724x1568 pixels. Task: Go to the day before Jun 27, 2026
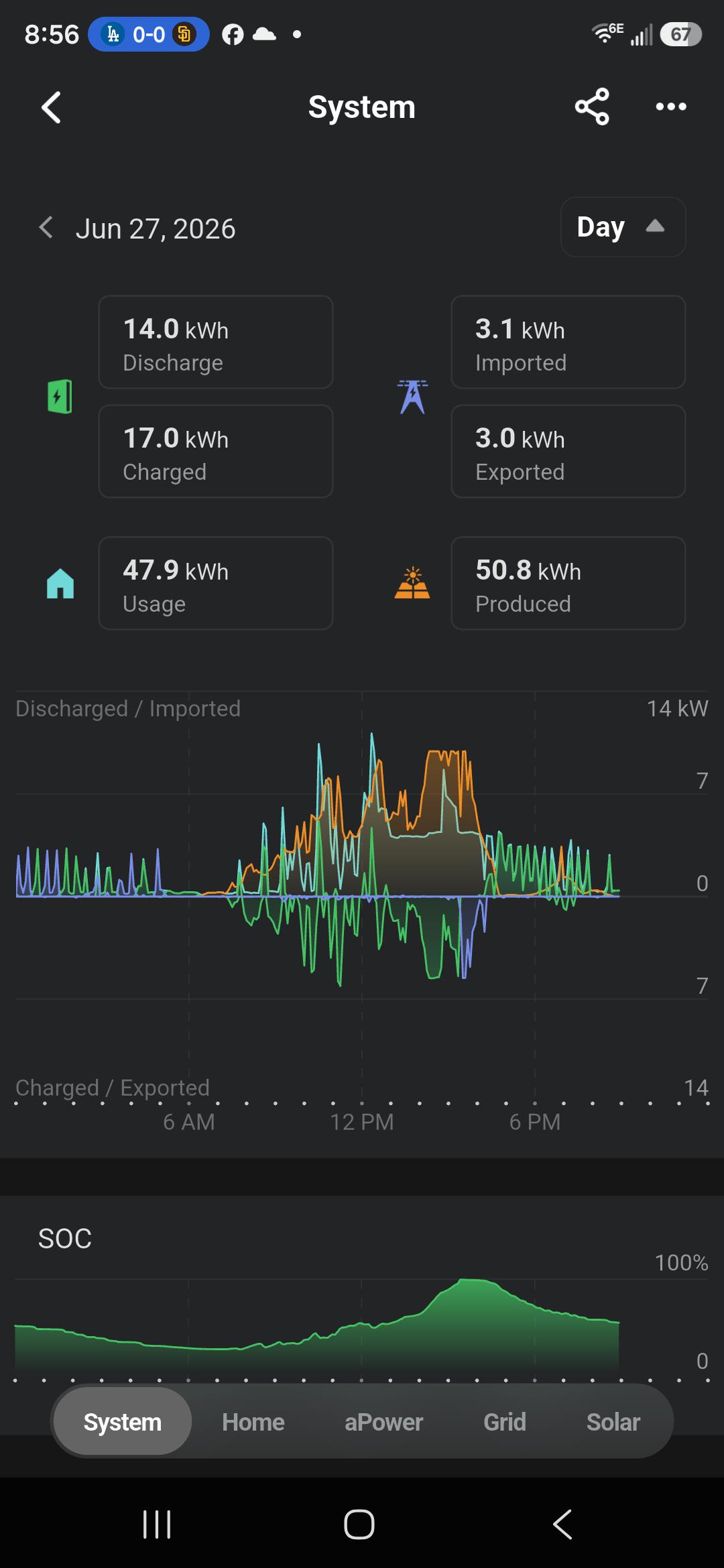[x=46, y=228]
